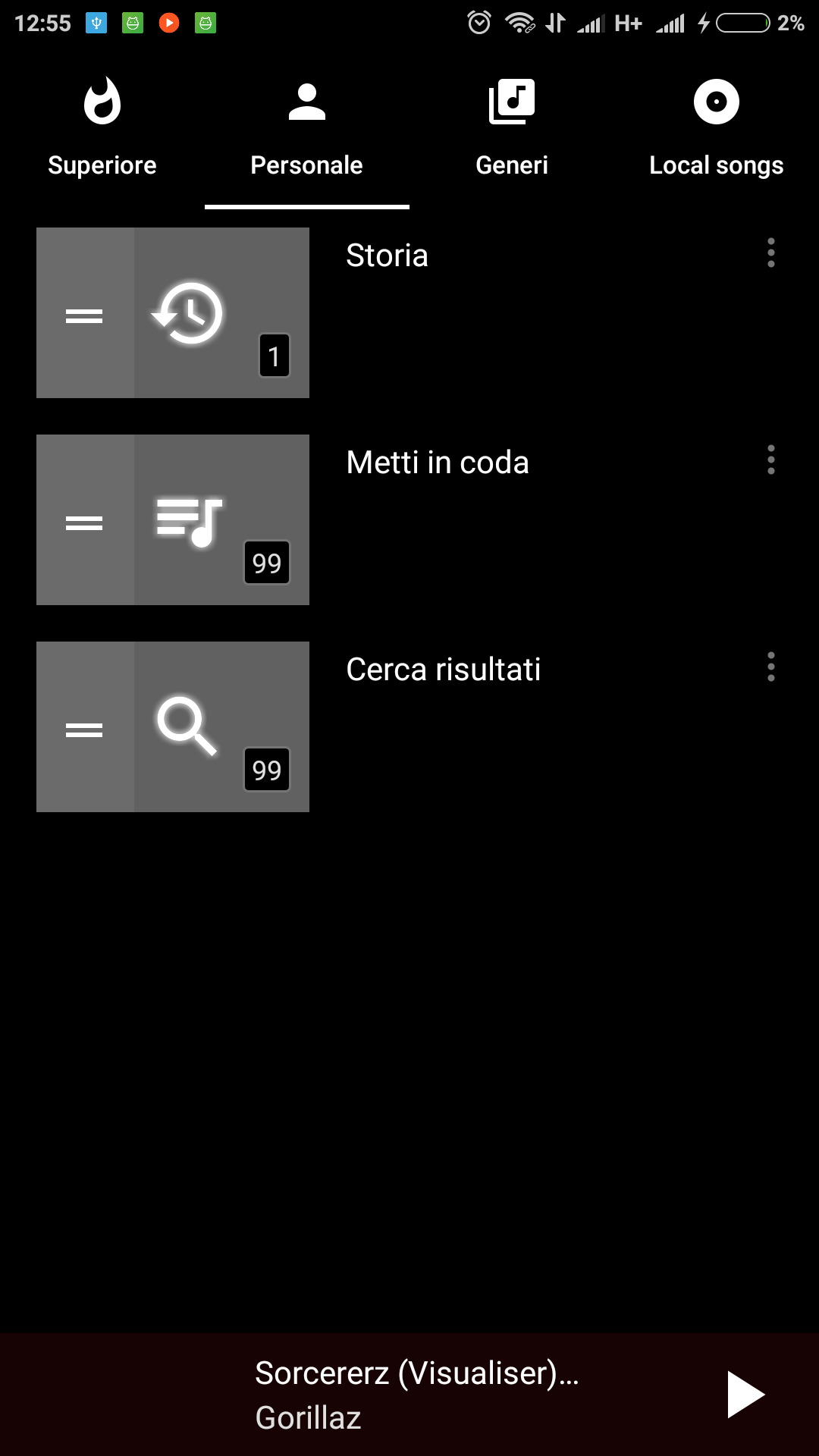Screen dimensions: 819x1456
Task: Switch to the Superiore tab
Action: click(102, 129)
